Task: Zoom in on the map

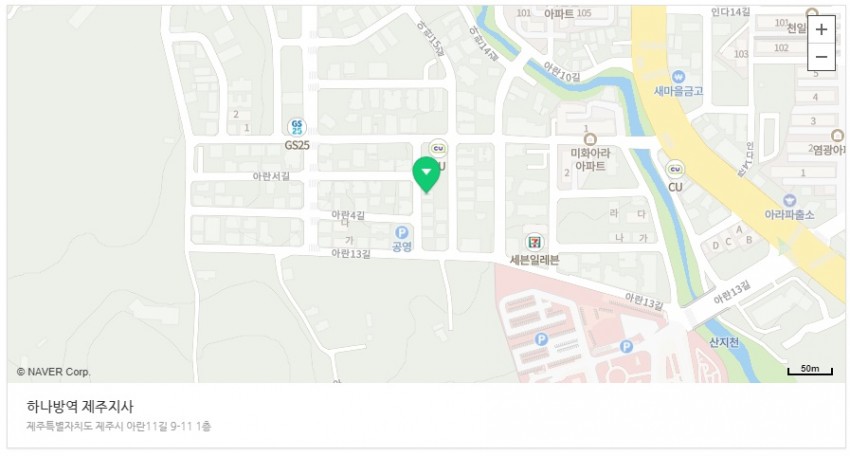Action: 821,30
